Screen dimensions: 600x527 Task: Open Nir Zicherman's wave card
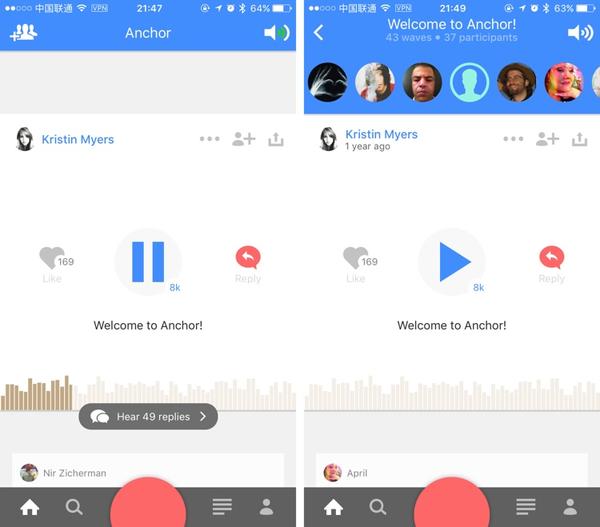coord(148,471)
